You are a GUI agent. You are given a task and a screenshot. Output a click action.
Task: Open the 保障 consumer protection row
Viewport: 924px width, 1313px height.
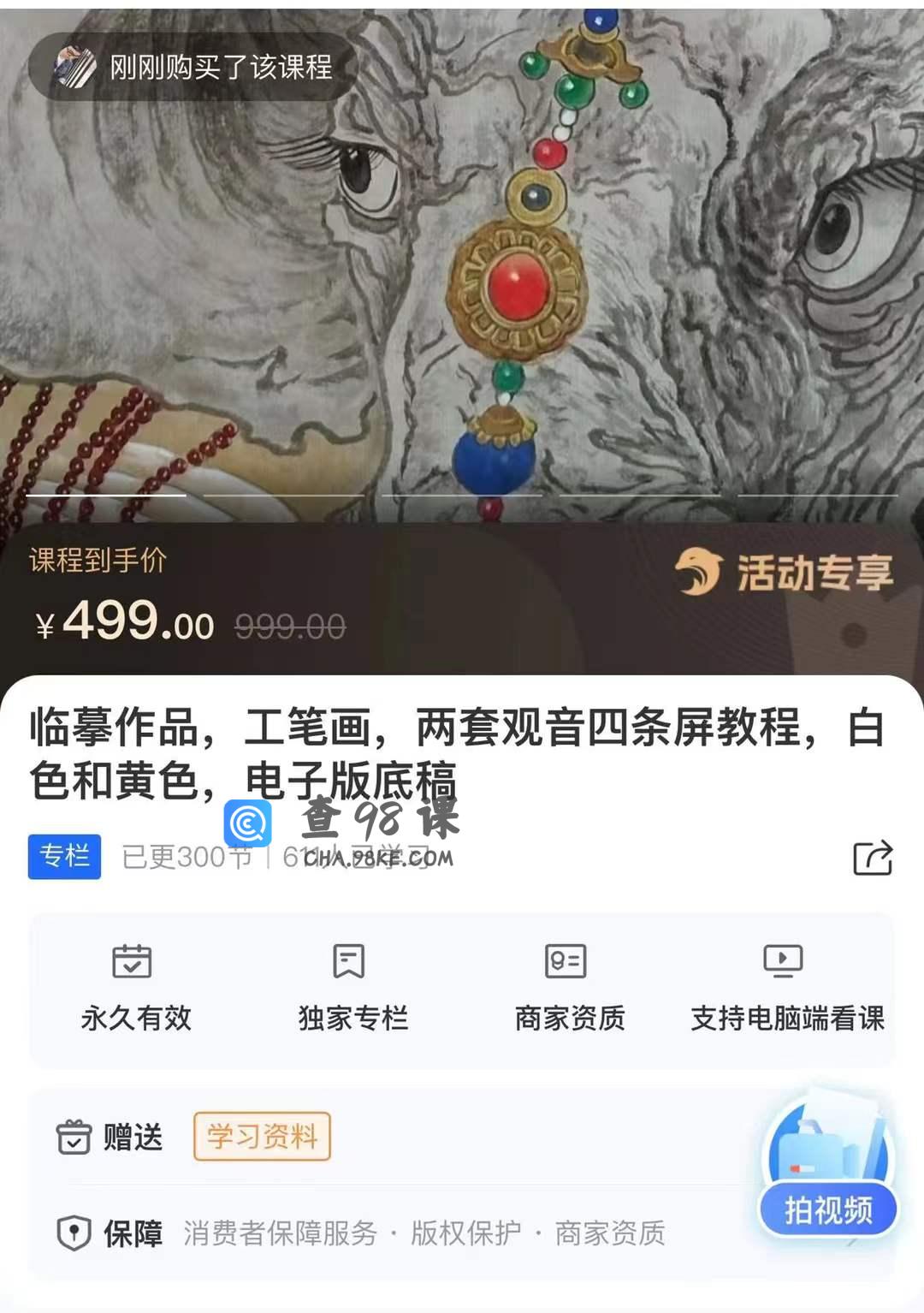359,1233
